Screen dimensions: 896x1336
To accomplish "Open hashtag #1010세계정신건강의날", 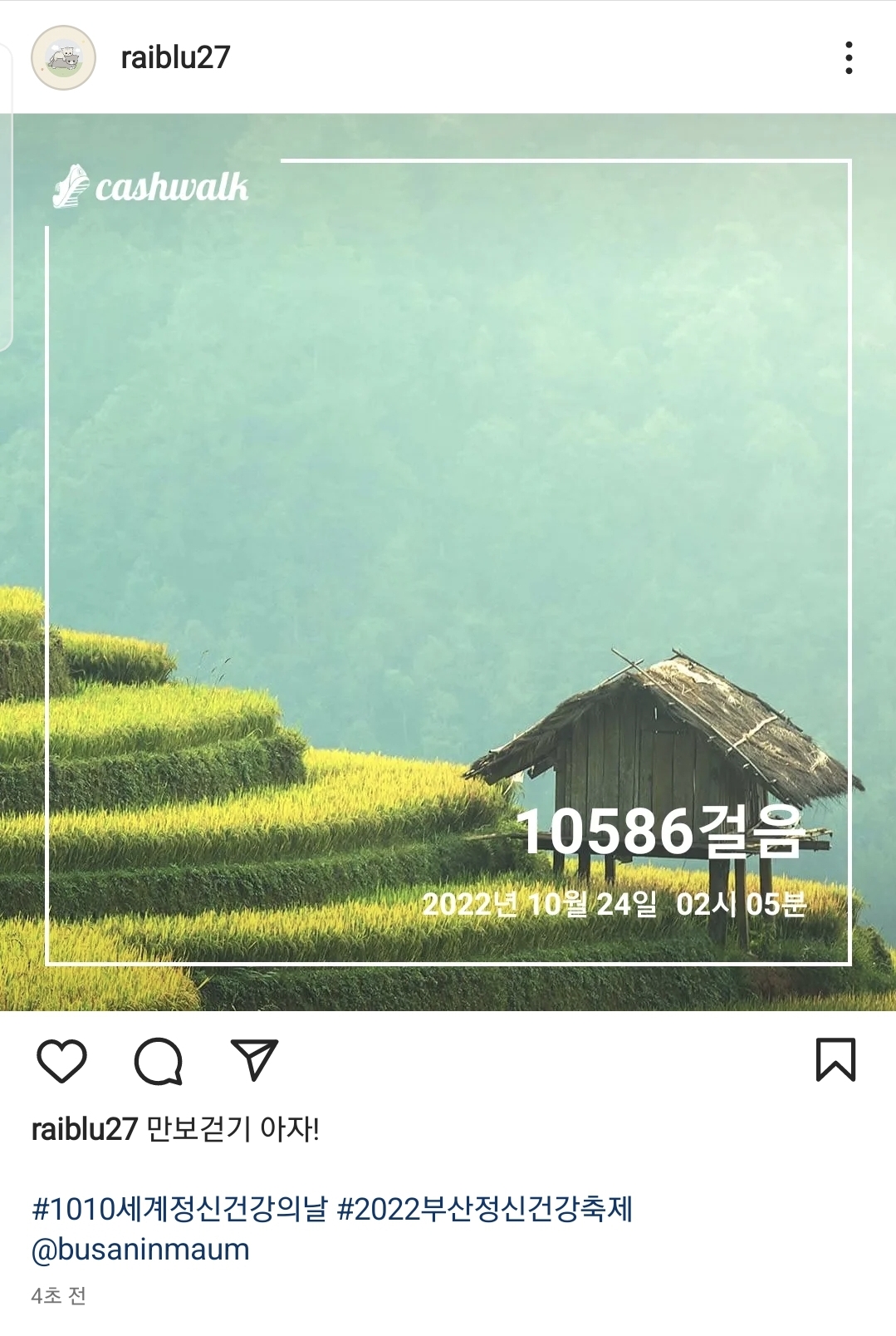I will 179,1208.
